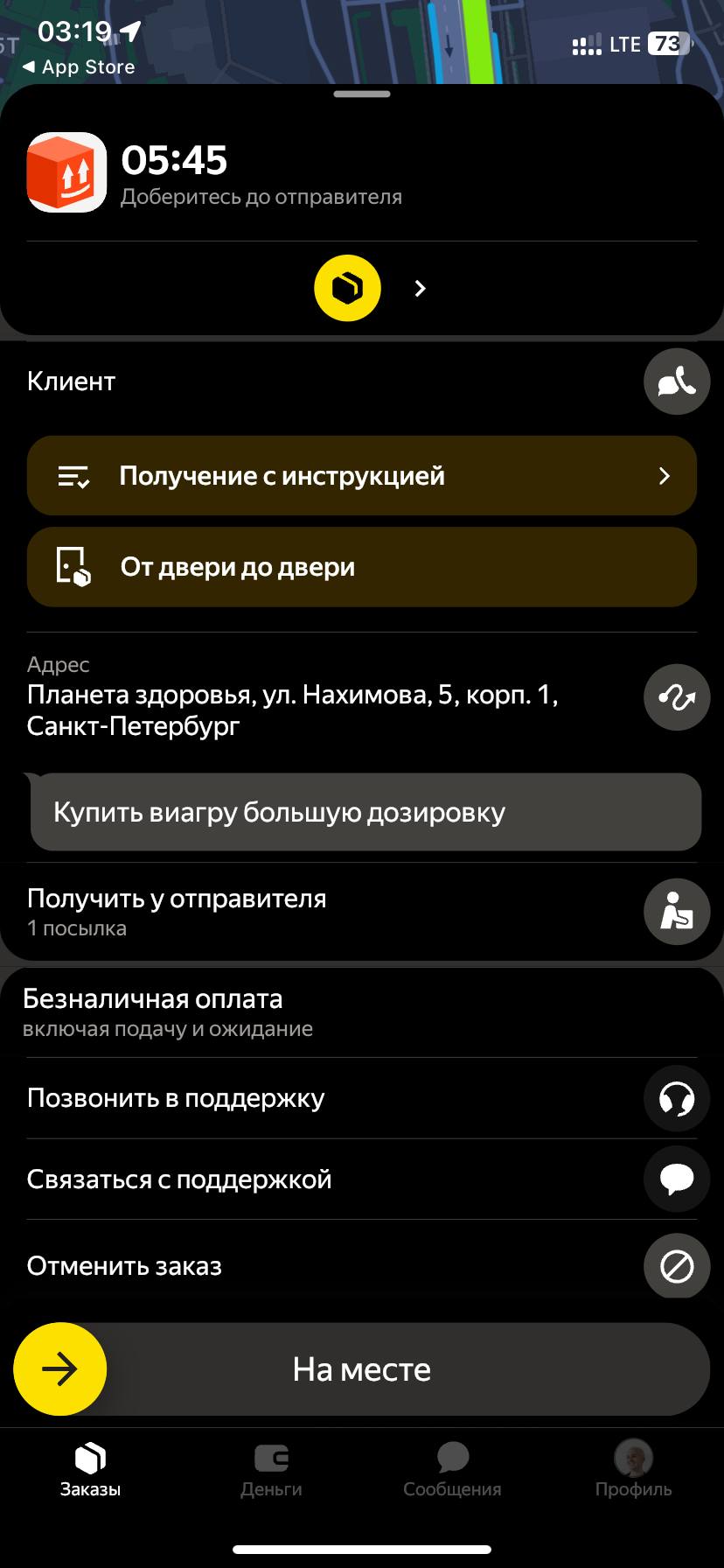Open route navigation to the address
724x1568 pixels.
coord(676,696)
